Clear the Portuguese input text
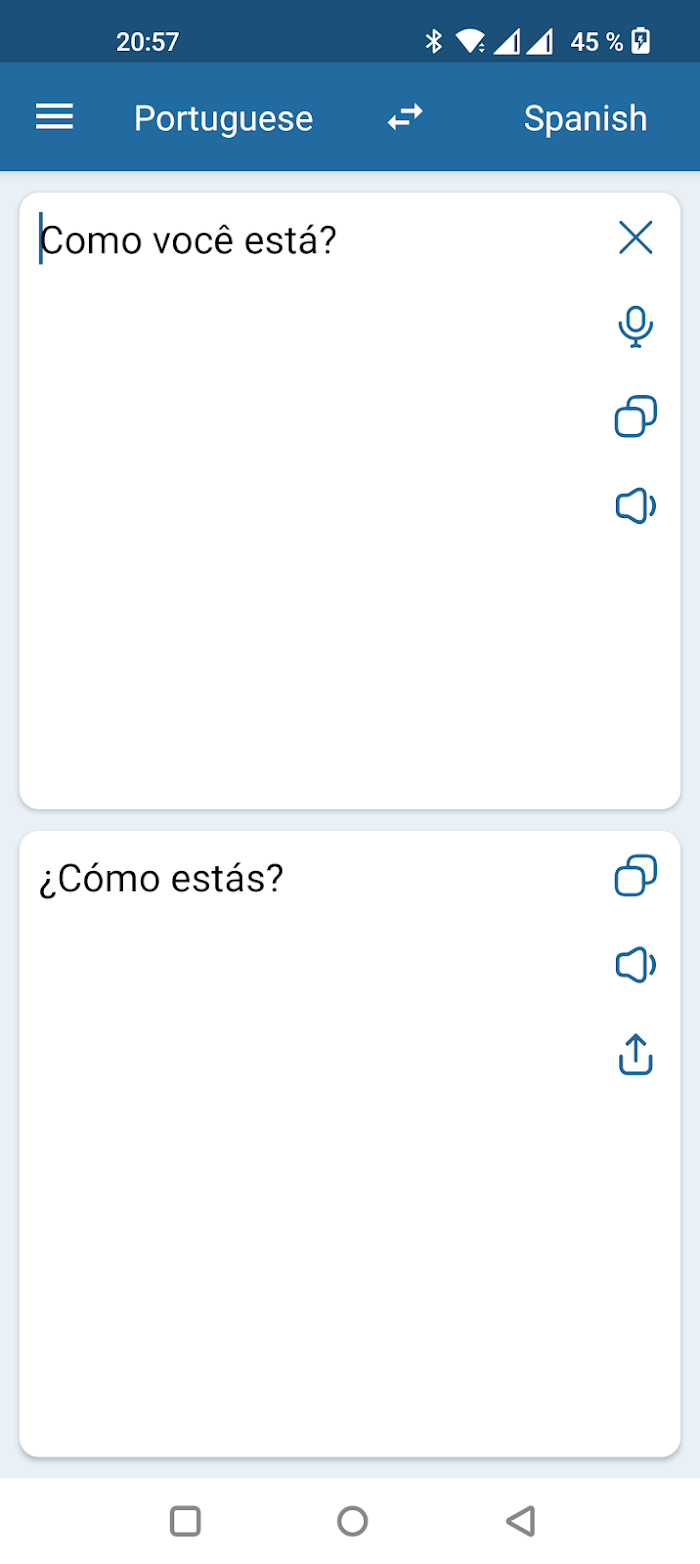The image size is (700, 1564). 636,238
